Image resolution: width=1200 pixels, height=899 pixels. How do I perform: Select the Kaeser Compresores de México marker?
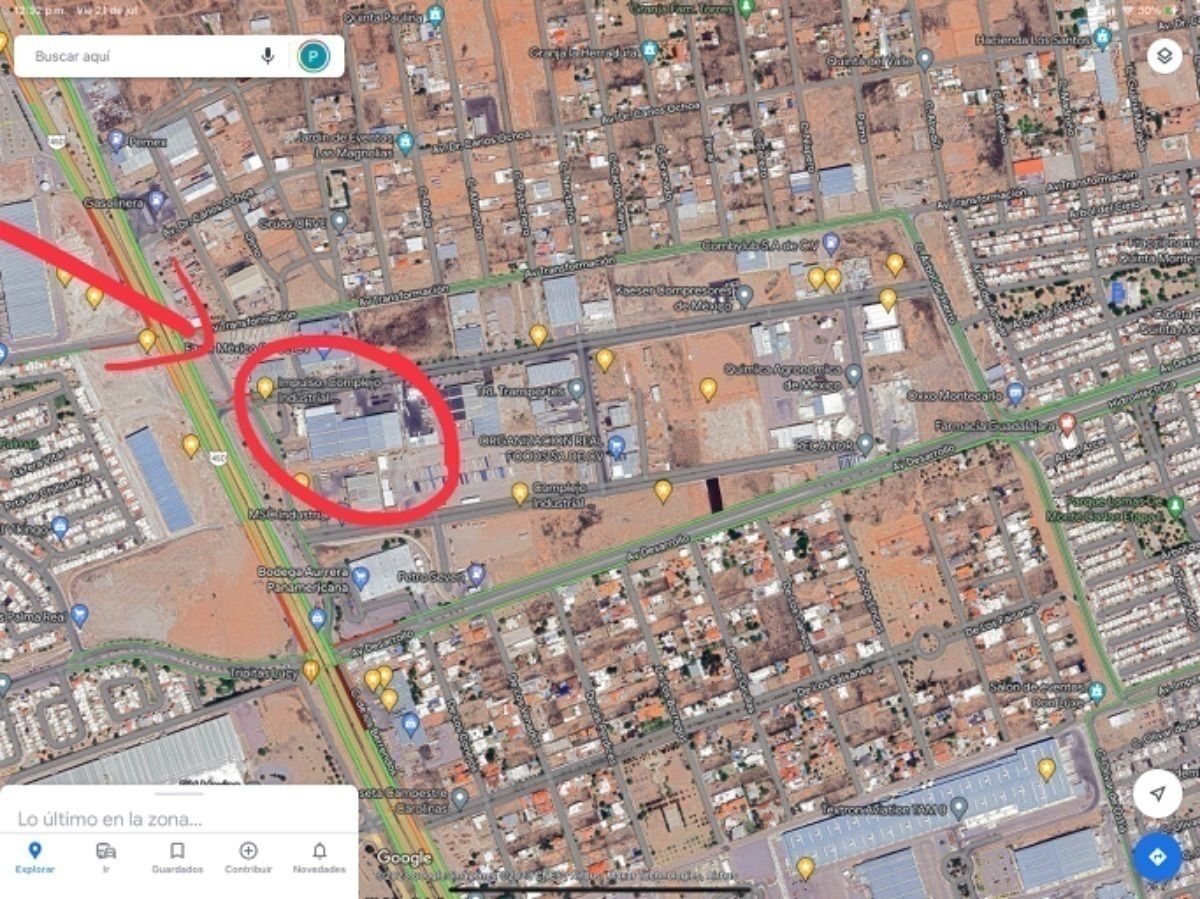pyautogui.click(x=744, y=294)
